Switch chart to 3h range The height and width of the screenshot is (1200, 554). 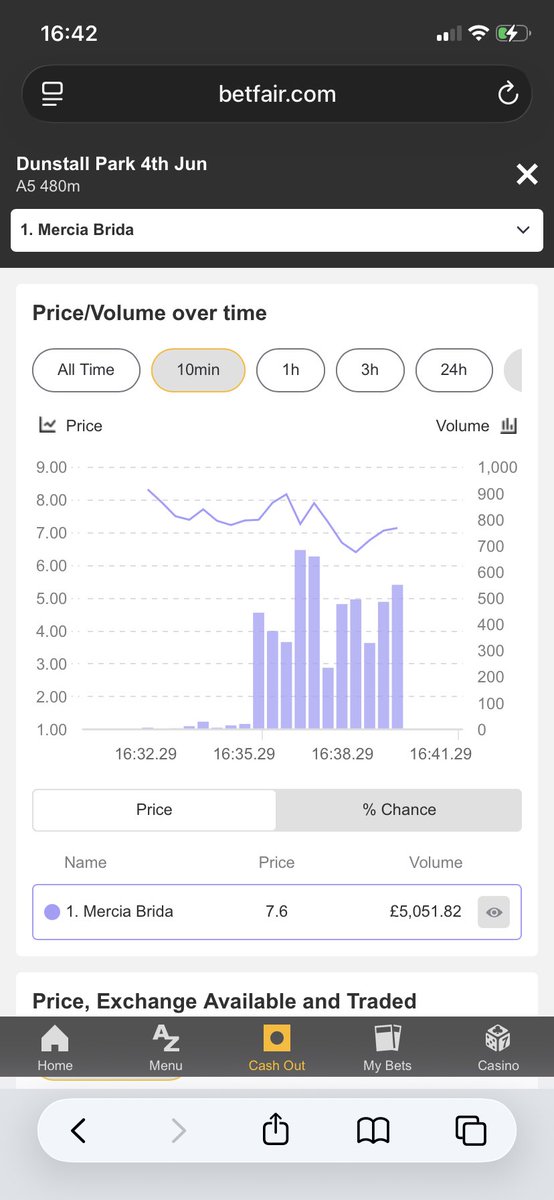pyautogui.click(x=370, y=370)
